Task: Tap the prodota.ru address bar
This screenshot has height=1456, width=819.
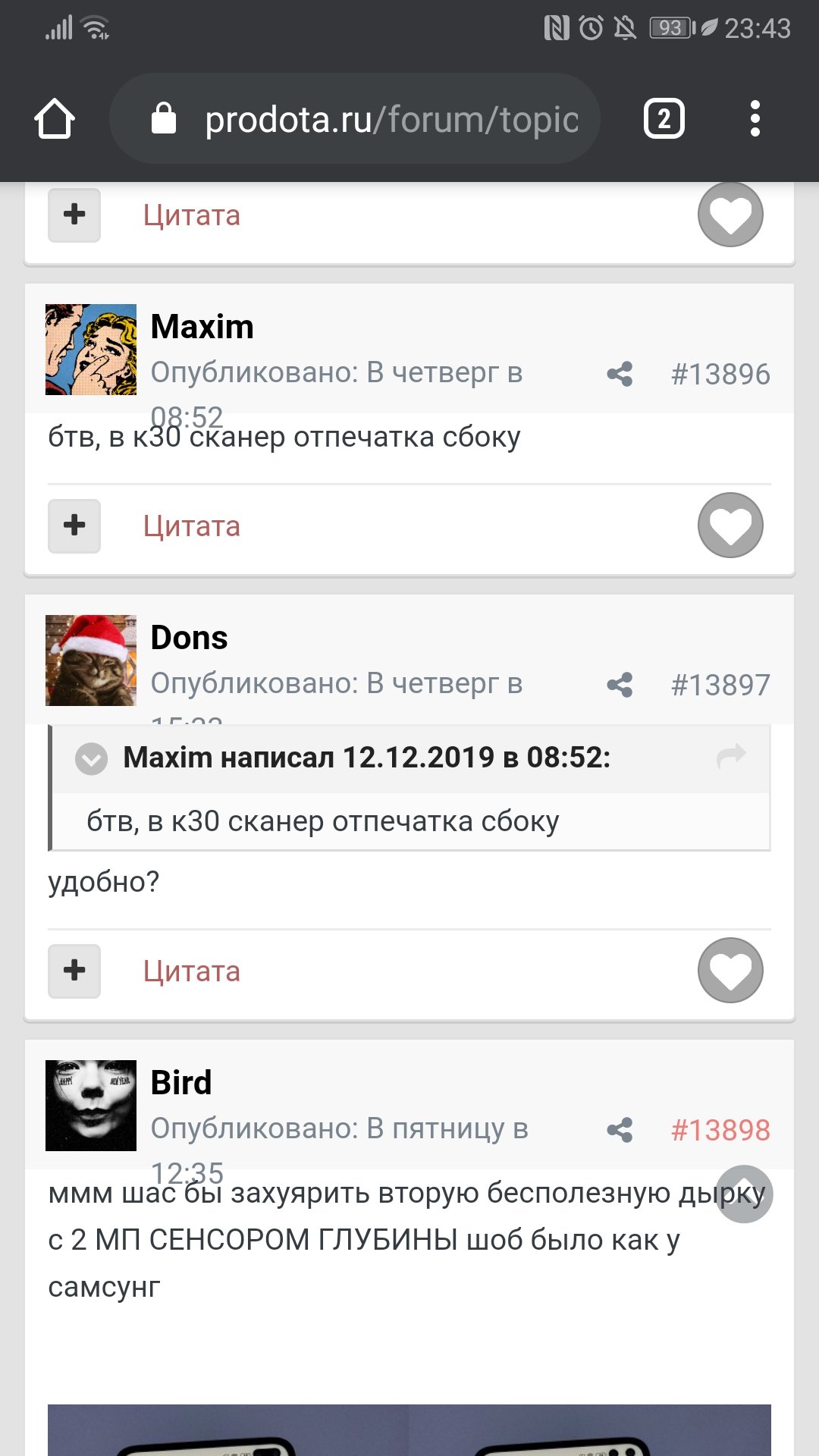Action: tap(355, 119)
